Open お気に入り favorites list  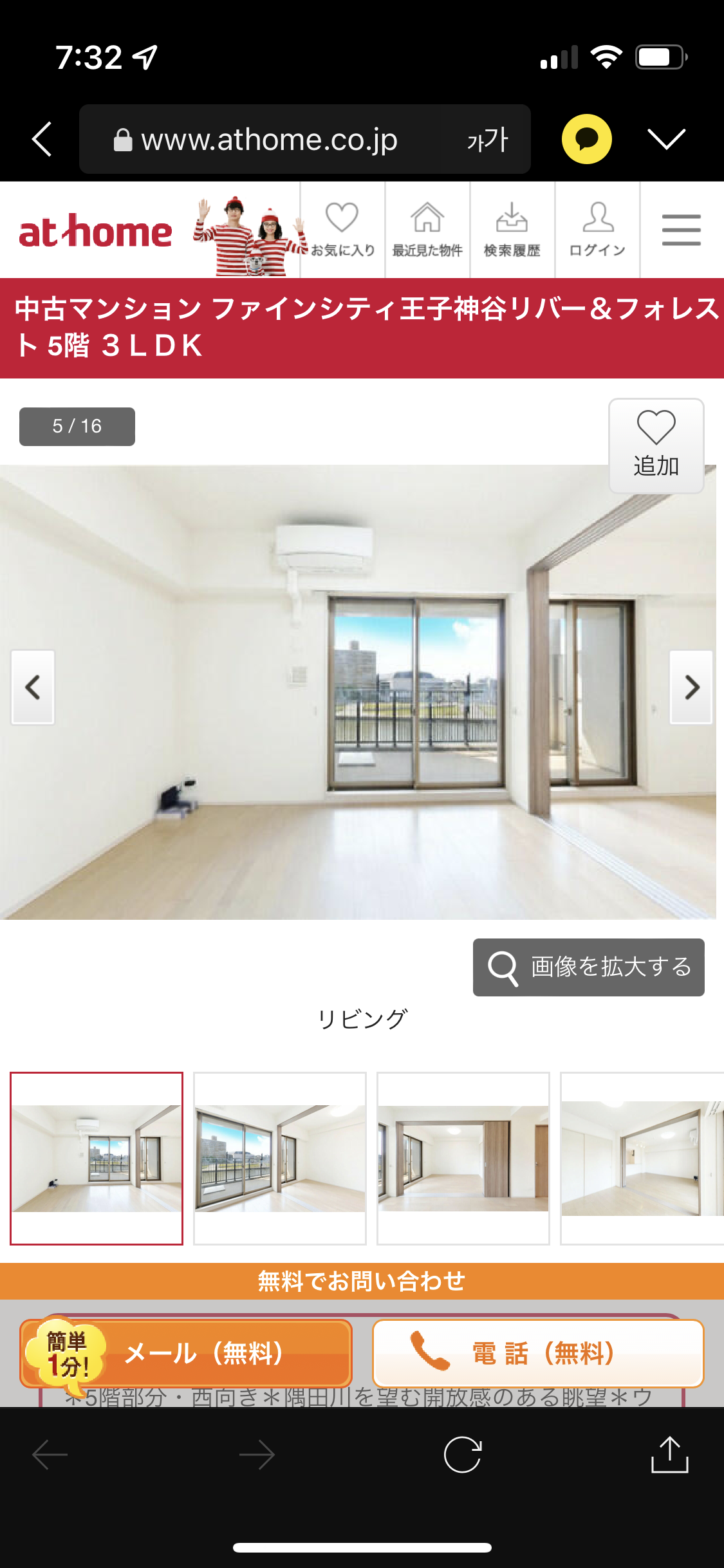342,230
